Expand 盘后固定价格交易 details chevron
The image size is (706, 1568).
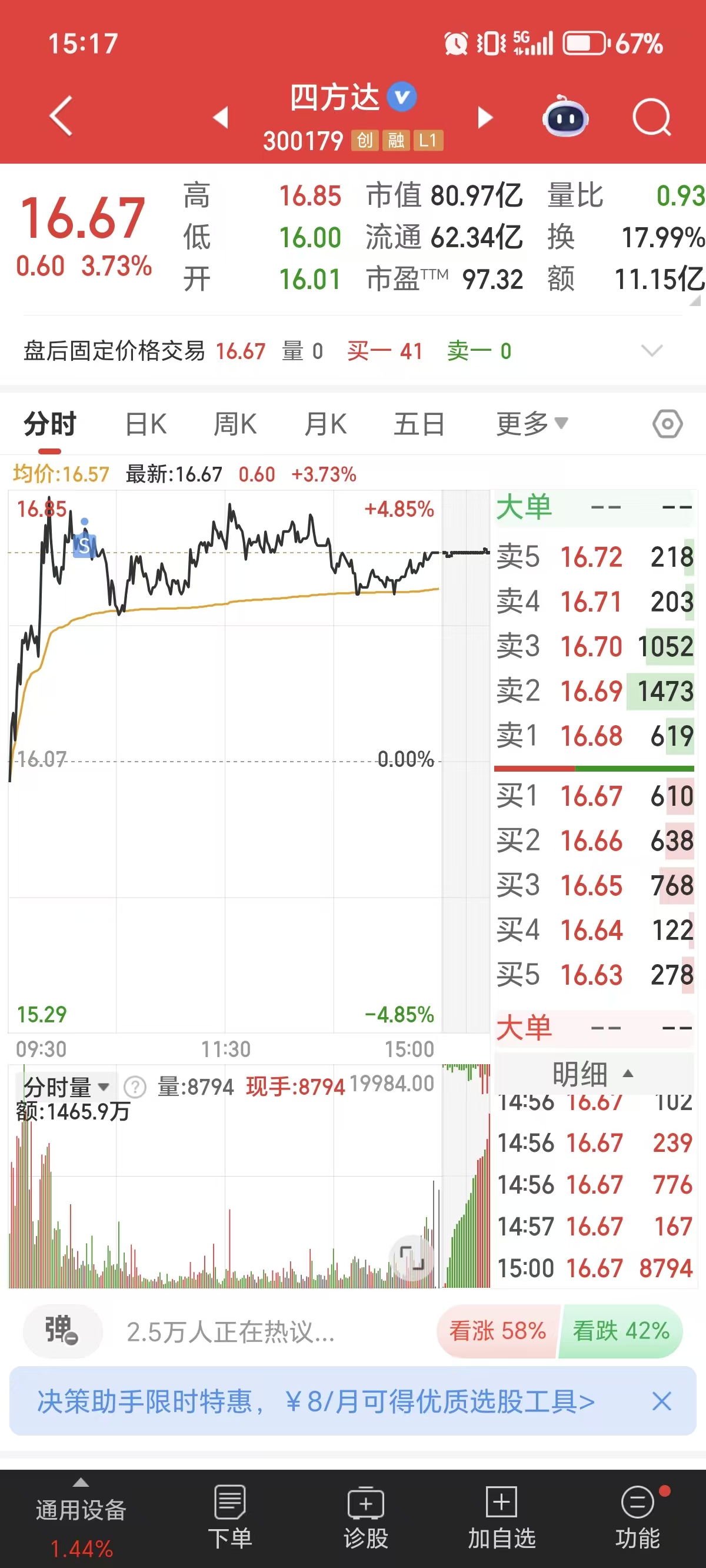point(652,351)
